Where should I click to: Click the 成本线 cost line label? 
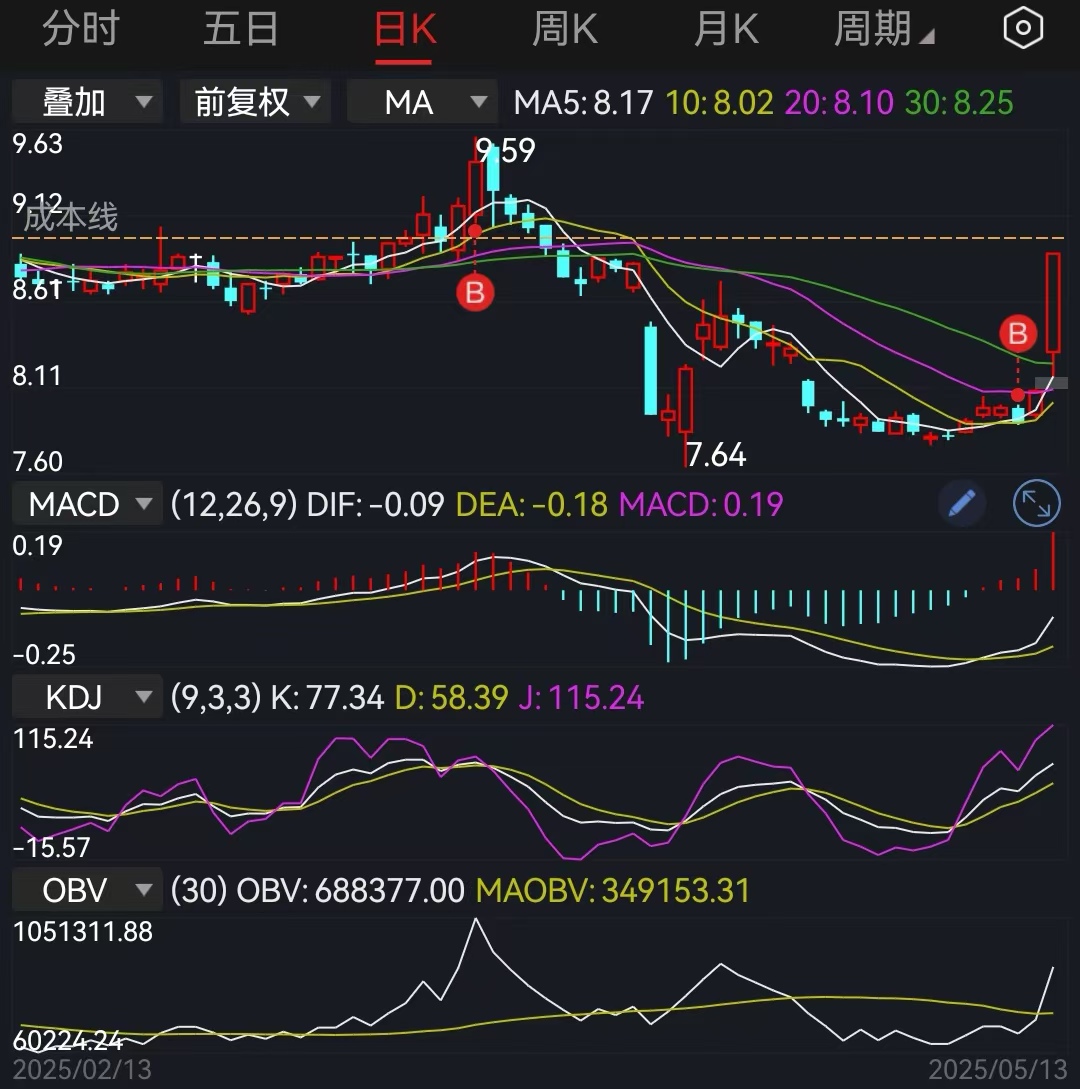[70, 218]
